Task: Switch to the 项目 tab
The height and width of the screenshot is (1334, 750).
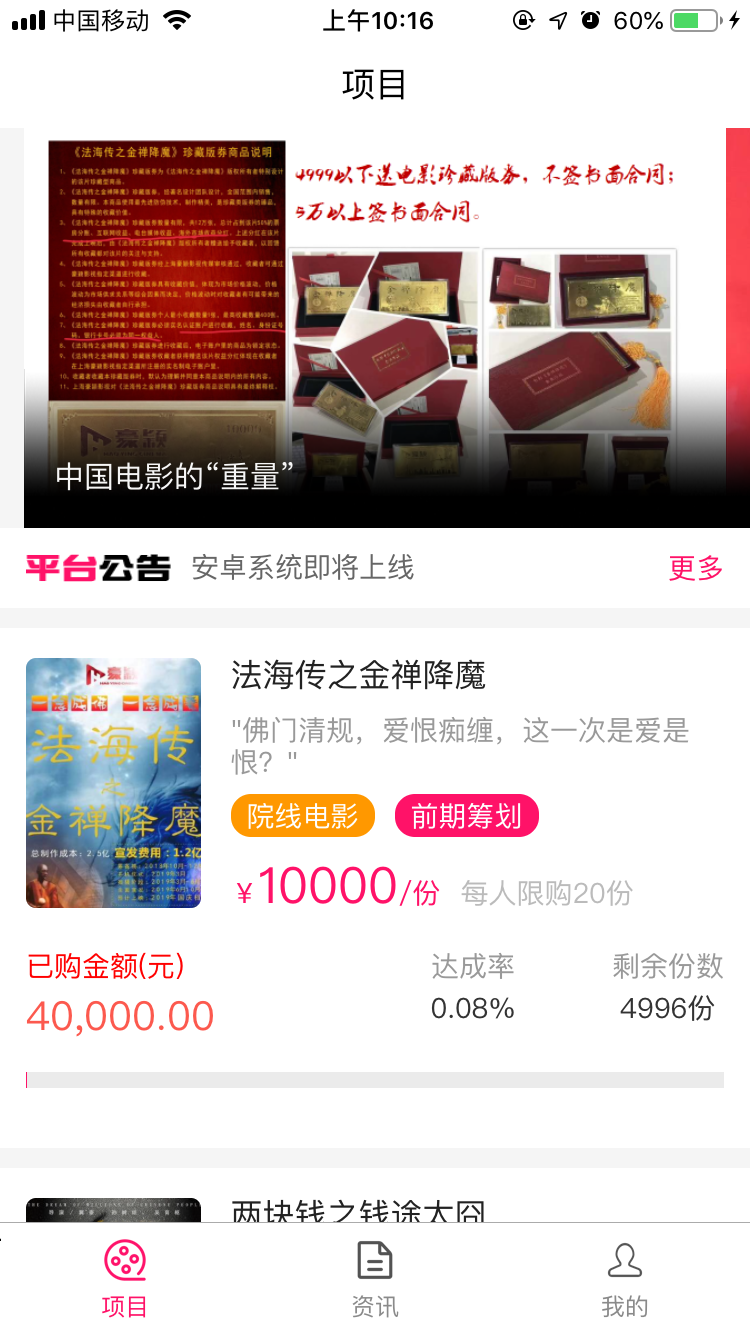Action: pyautogui.click(x=125, y=1278)
